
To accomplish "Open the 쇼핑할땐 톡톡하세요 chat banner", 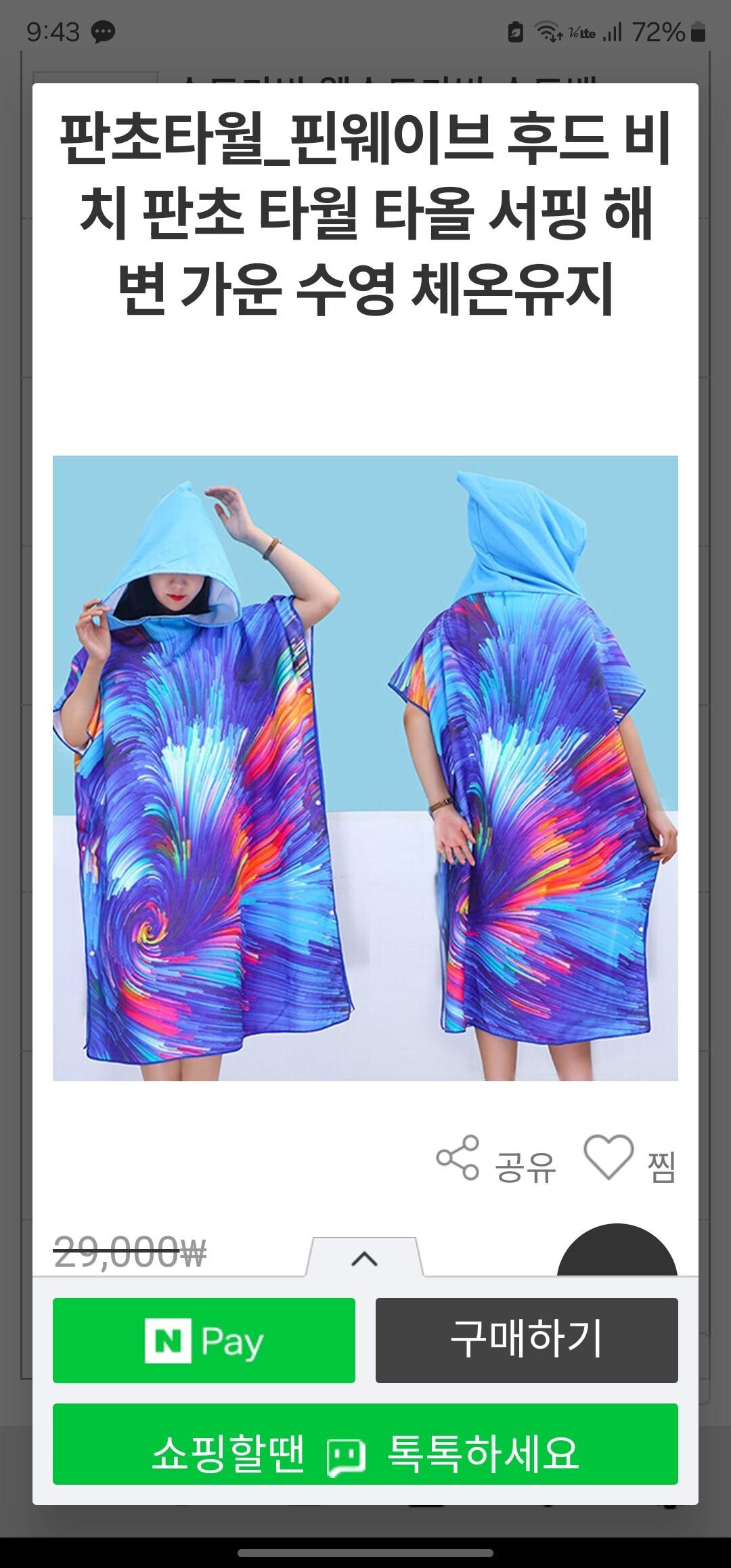I will click(x=365, y=1453).
